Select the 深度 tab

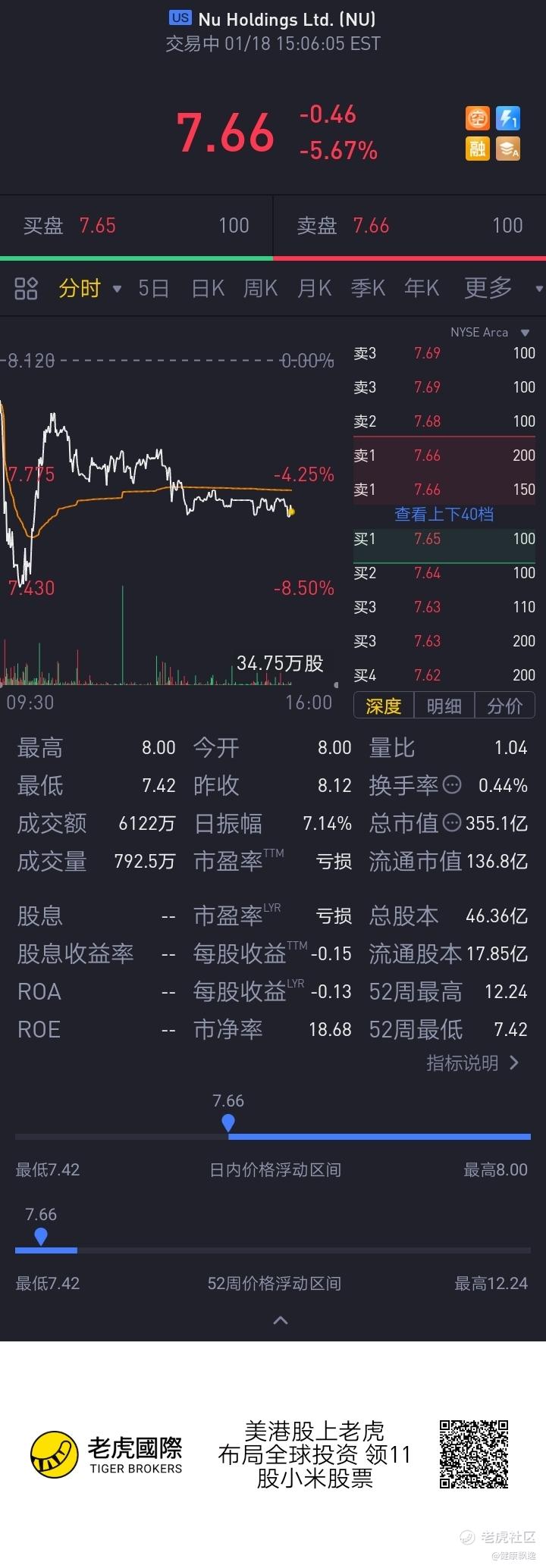tap(384, 706)
